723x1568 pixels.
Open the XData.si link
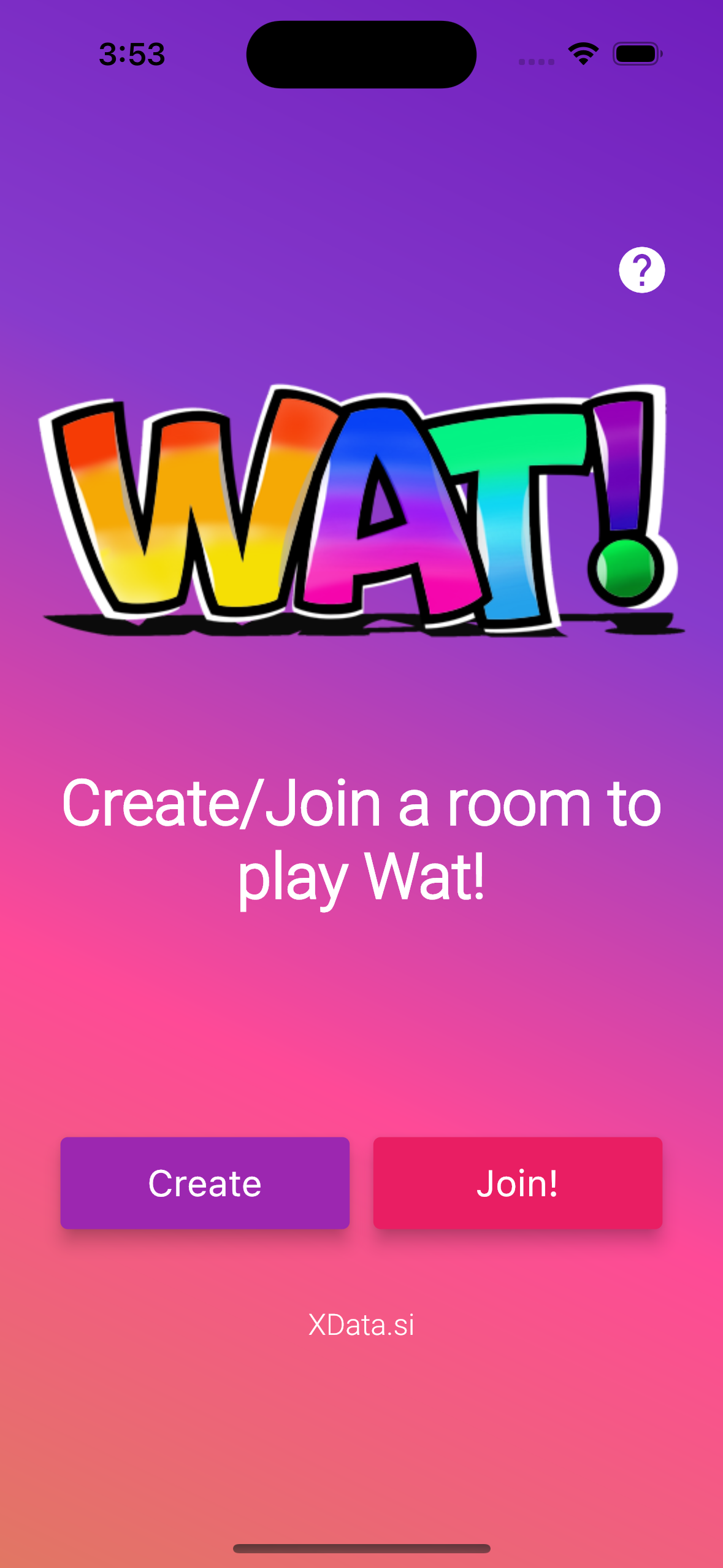coord(361,1325)
